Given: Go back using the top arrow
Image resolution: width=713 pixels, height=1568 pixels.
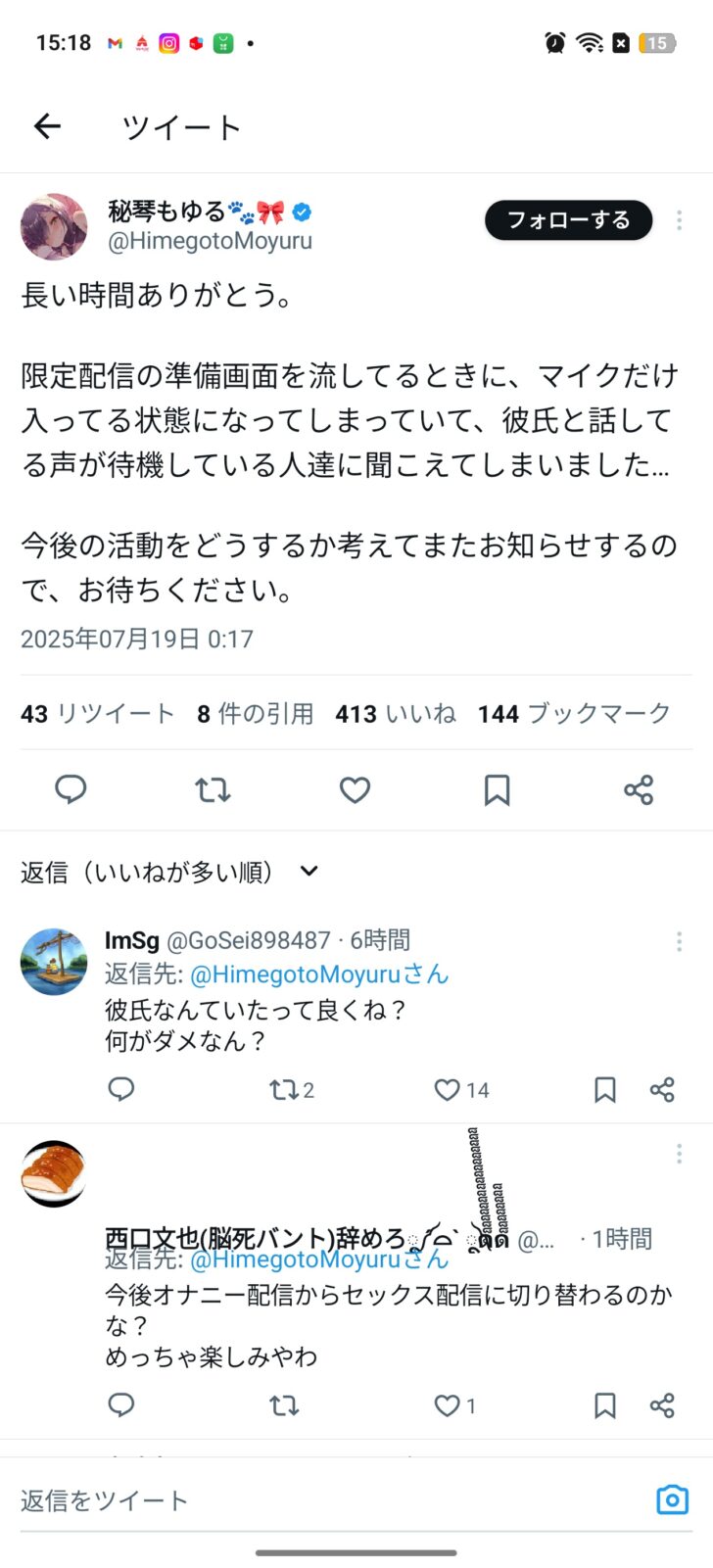Looking at the screenshot, I should pos(47,126).
